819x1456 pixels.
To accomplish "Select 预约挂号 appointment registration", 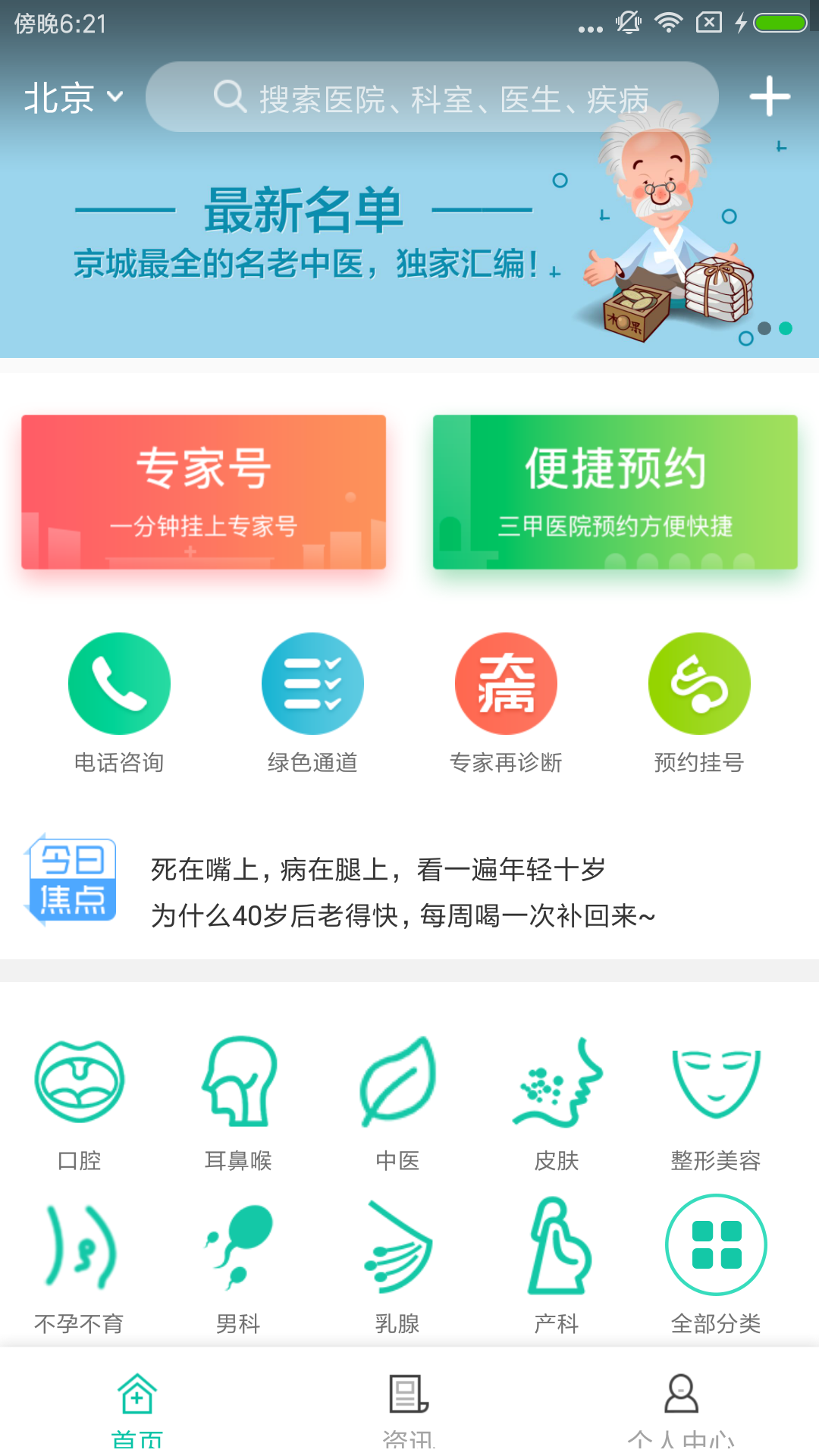I will pyautogui.click(x=699, y=701).
